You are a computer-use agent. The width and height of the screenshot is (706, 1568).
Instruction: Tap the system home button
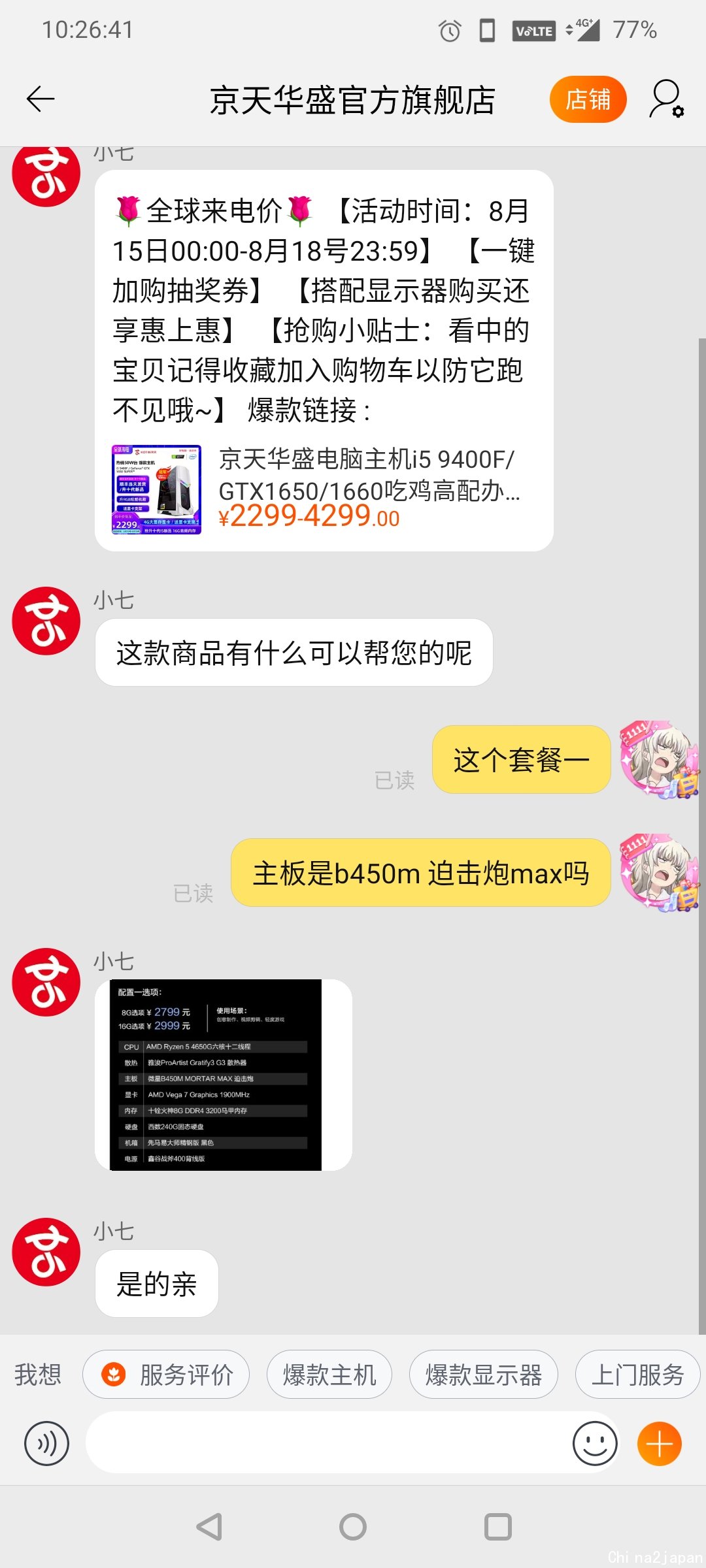coord(353,1527)
